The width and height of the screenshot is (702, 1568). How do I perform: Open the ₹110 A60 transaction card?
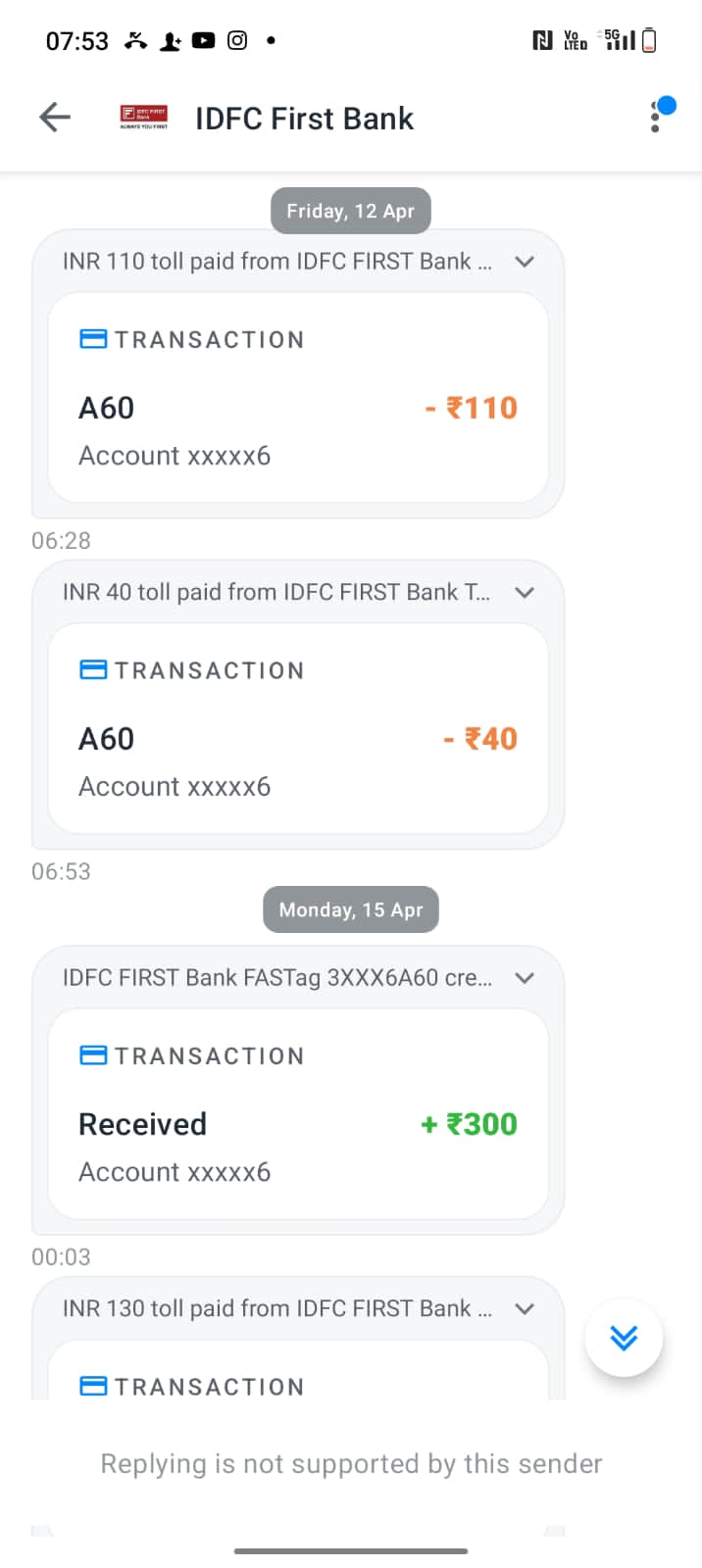point(298,398)
